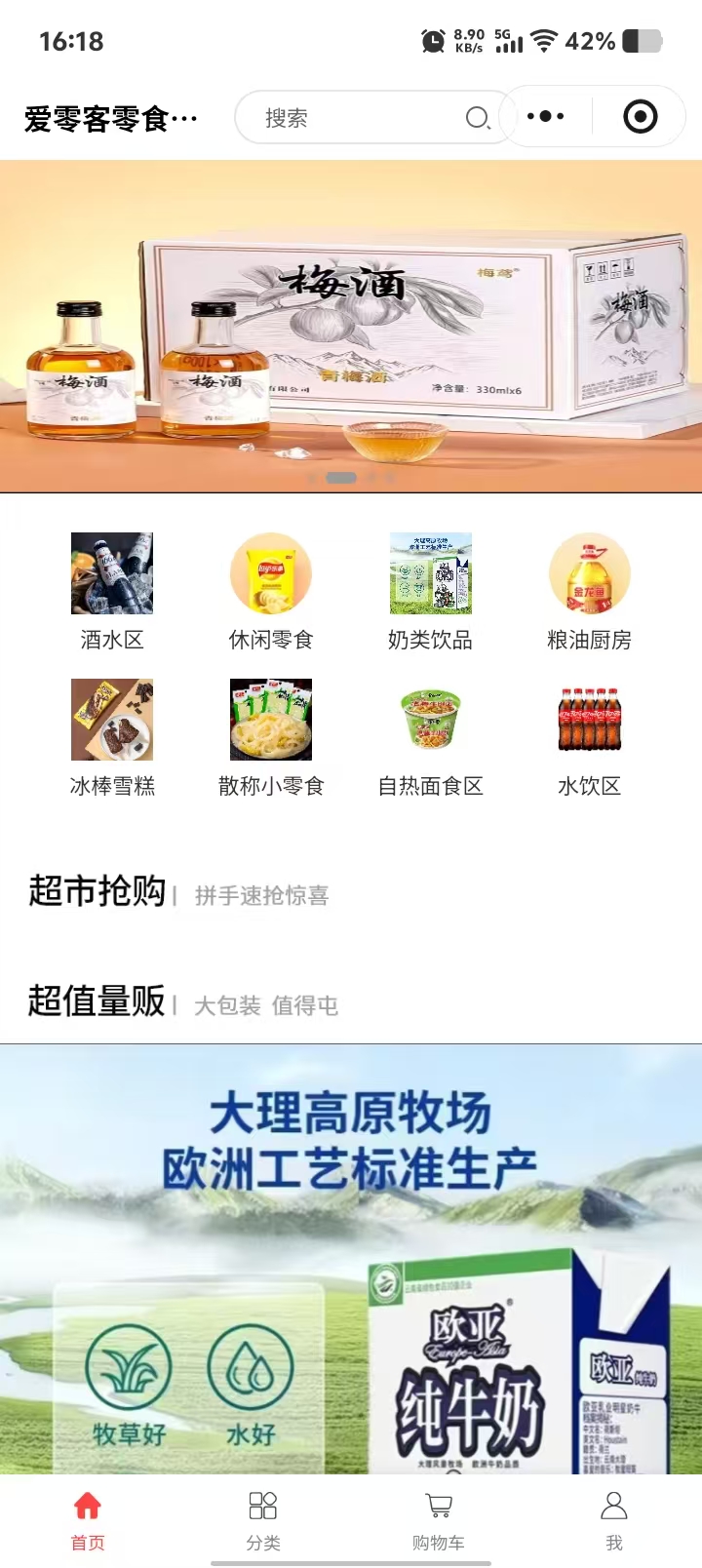This screenshot has width=702, height=1568.
Task: Open the 欧亚纯牛奶 promotion banner
Action: tap(351, 1258)
